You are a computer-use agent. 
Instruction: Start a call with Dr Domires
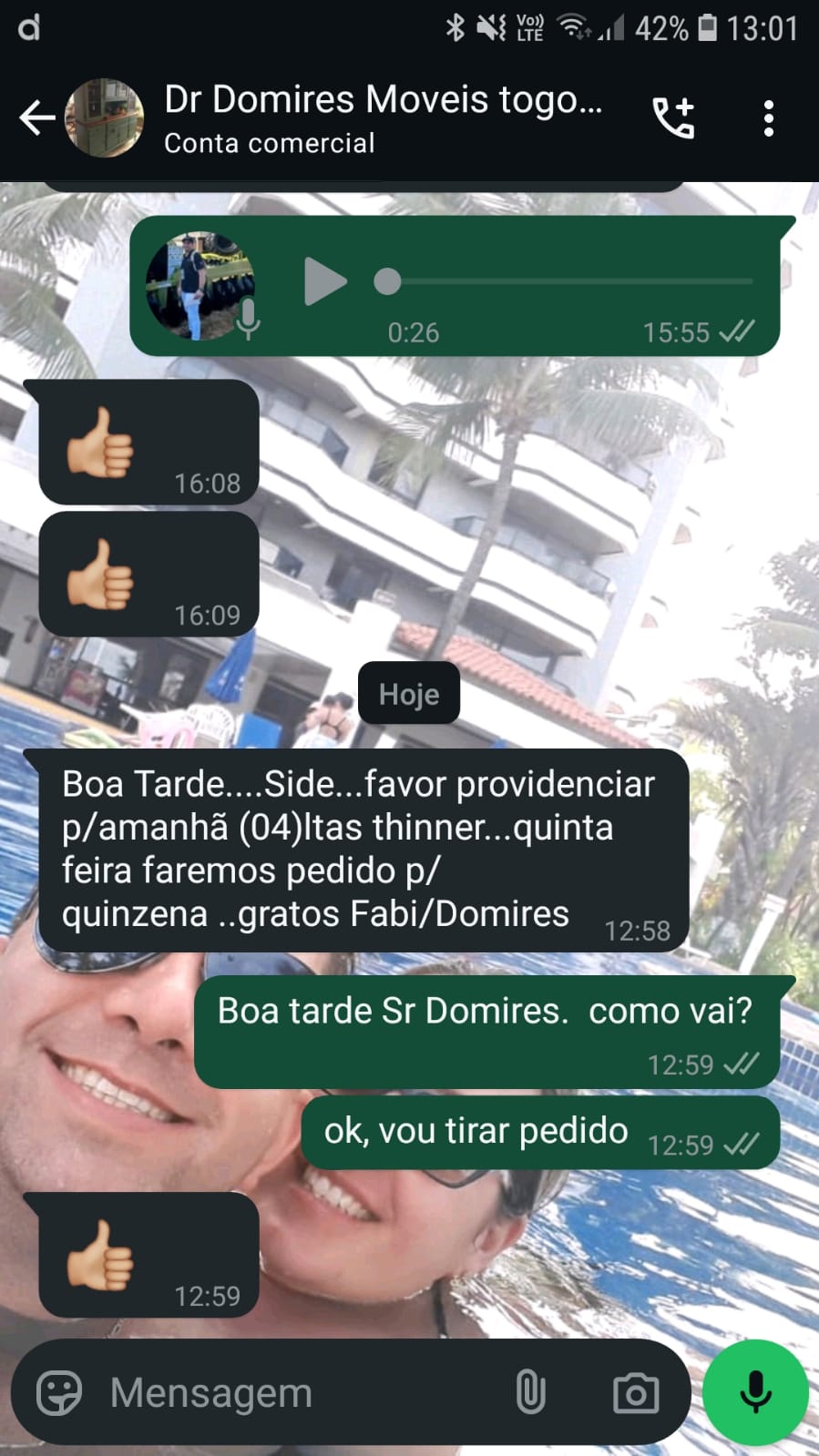click(673, 118)
